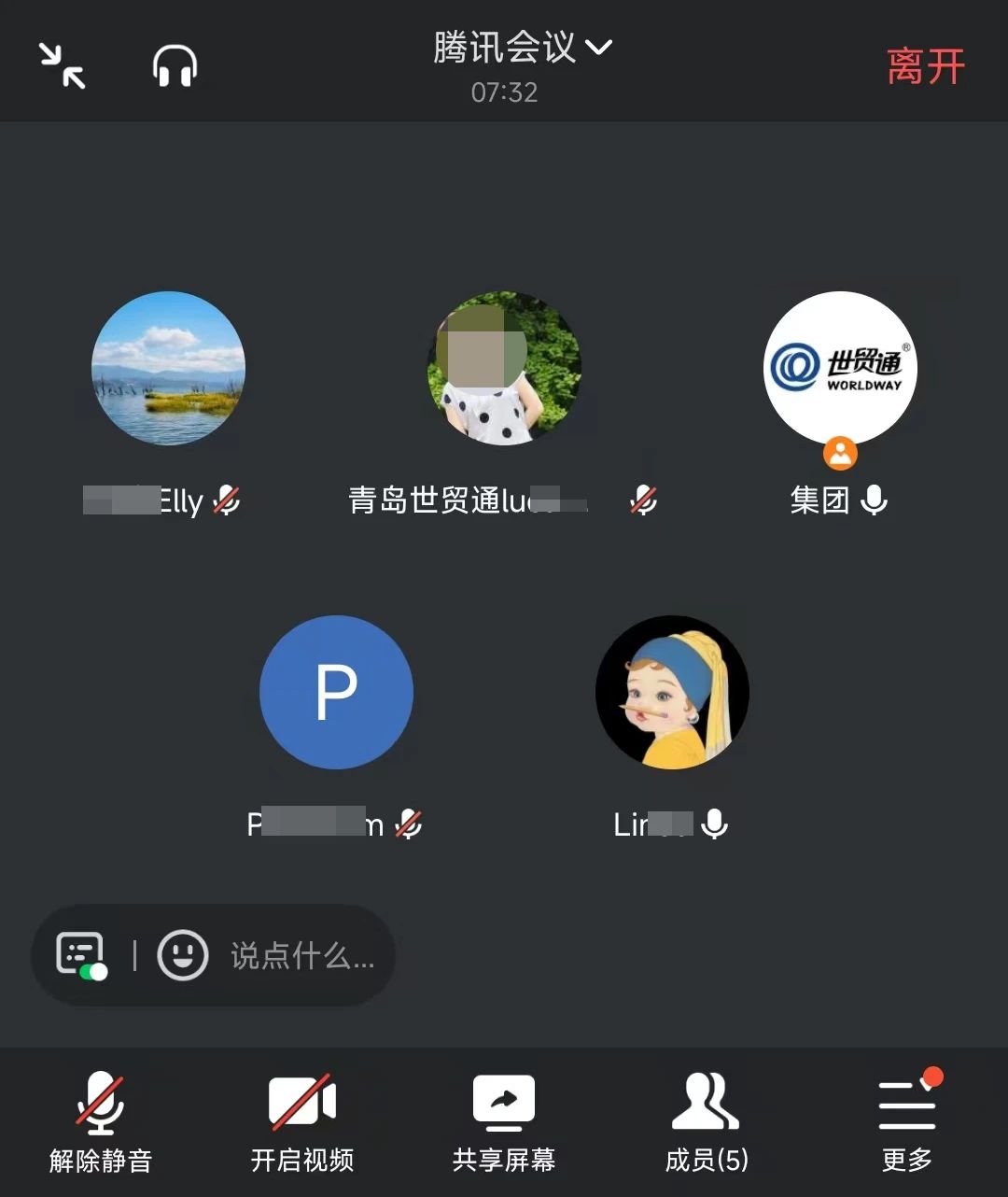Screen dimensions: 1008x1197
Task: Tap the 说点什么 chat input
Action: [x=302, y=956]
